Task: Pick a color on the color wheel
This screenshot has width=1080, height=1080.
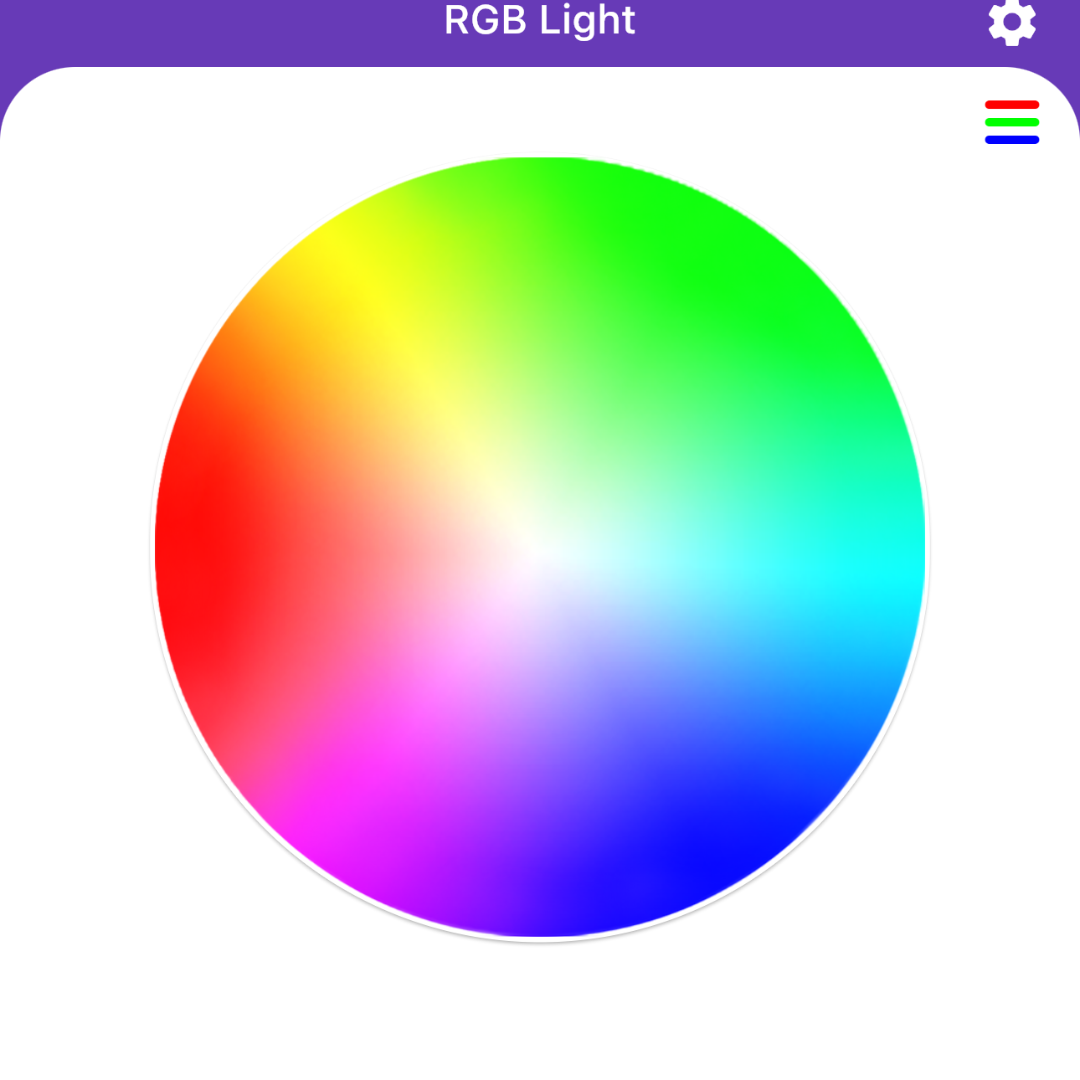Action: pos(540,548)
